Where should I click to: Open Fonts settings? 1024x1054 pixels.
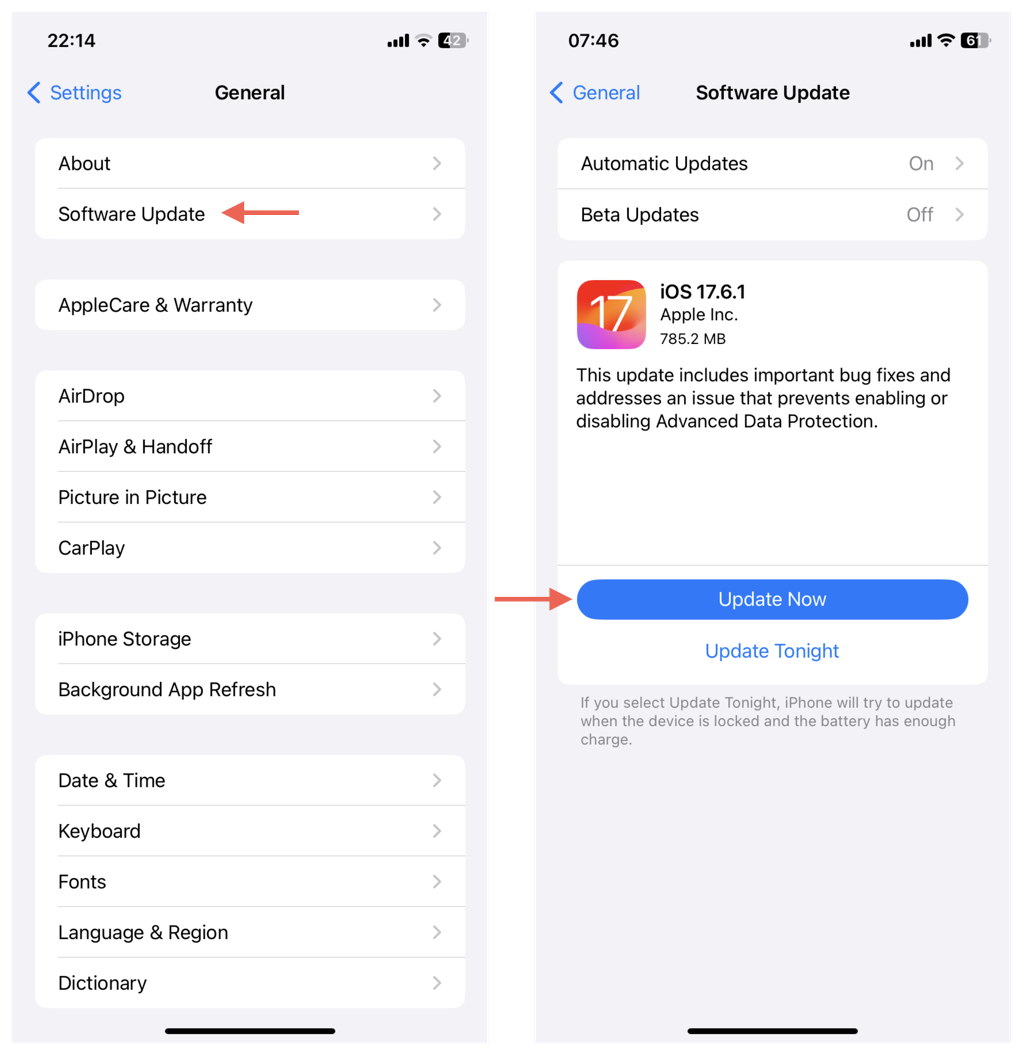pos(250,882)
